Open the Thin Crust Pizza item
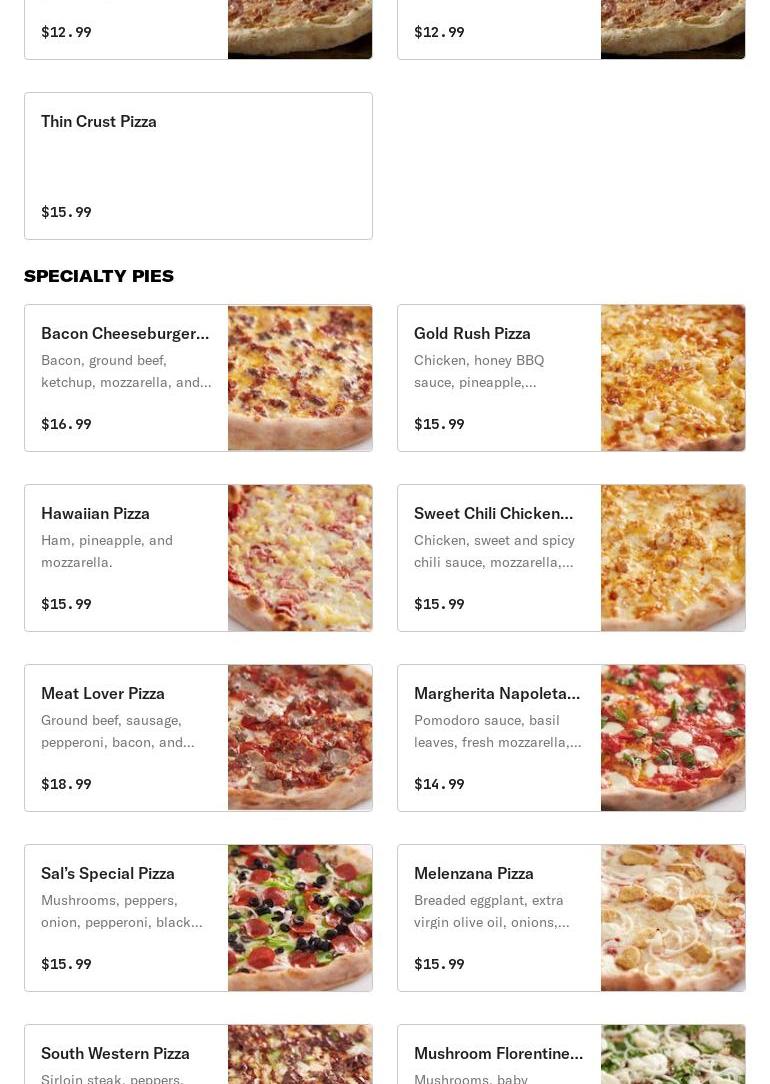This screenshot has height=1084, width=770. (198, 166)
